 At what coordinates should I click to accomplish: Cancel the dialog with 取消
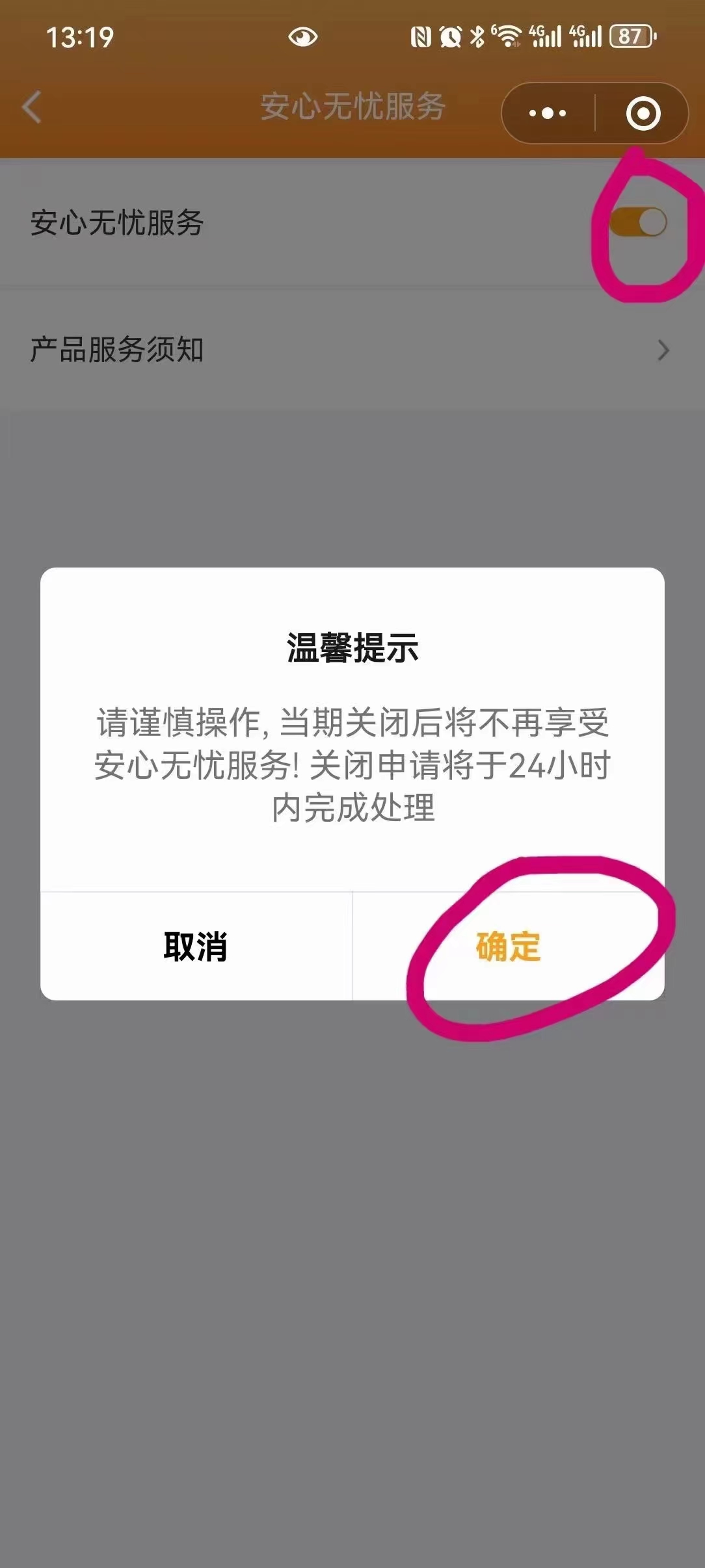196,947
